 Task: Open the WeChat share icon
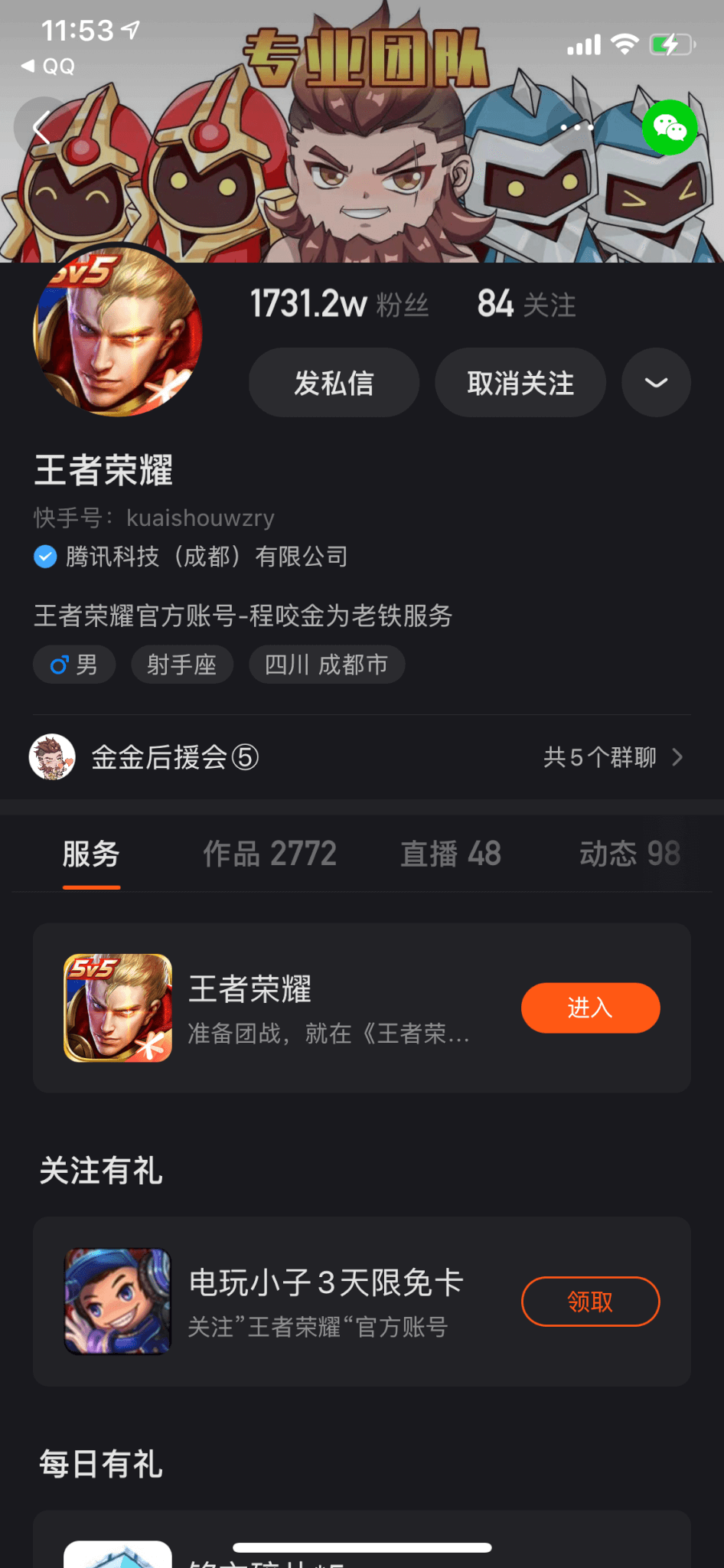click(669, 129)
